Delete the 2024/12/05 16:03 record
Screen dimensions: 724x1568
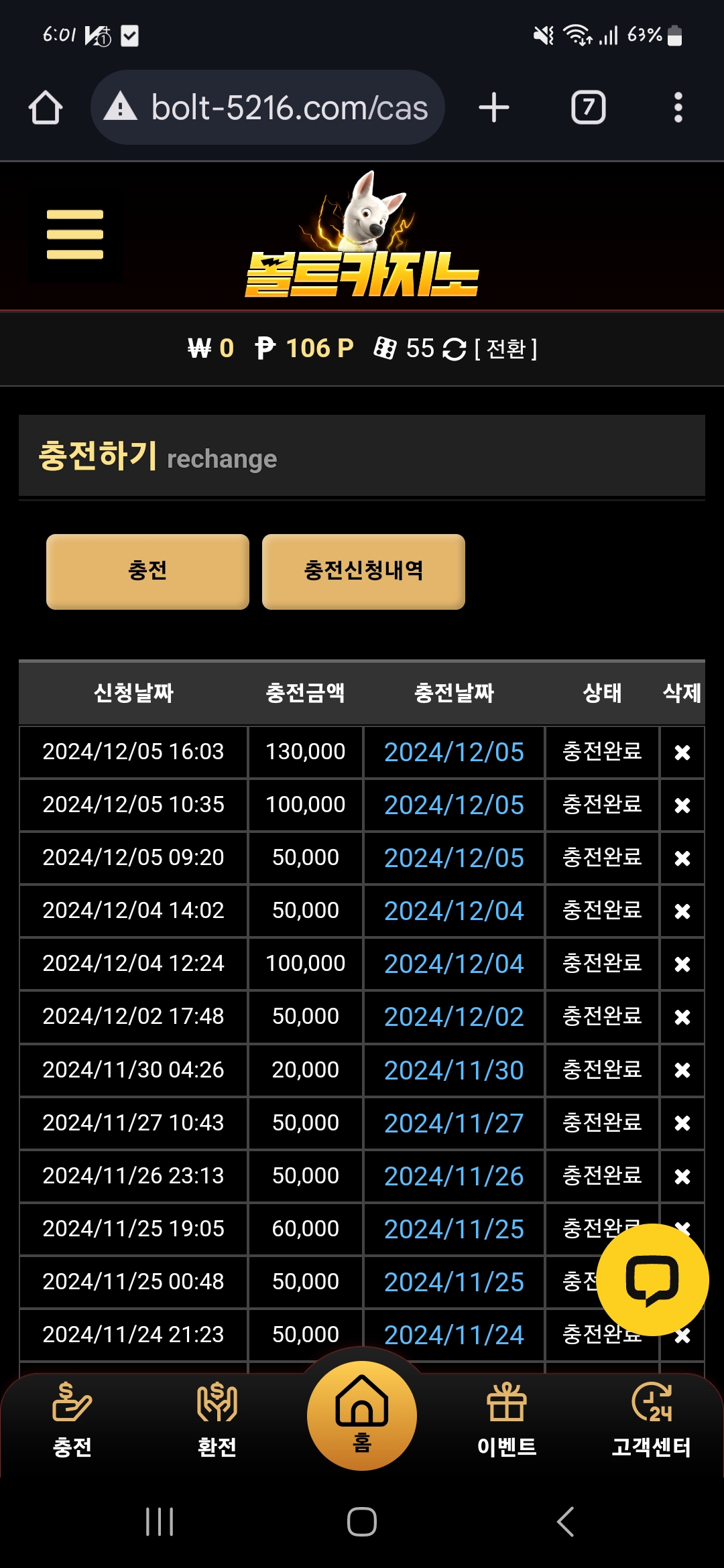(682, 753)
